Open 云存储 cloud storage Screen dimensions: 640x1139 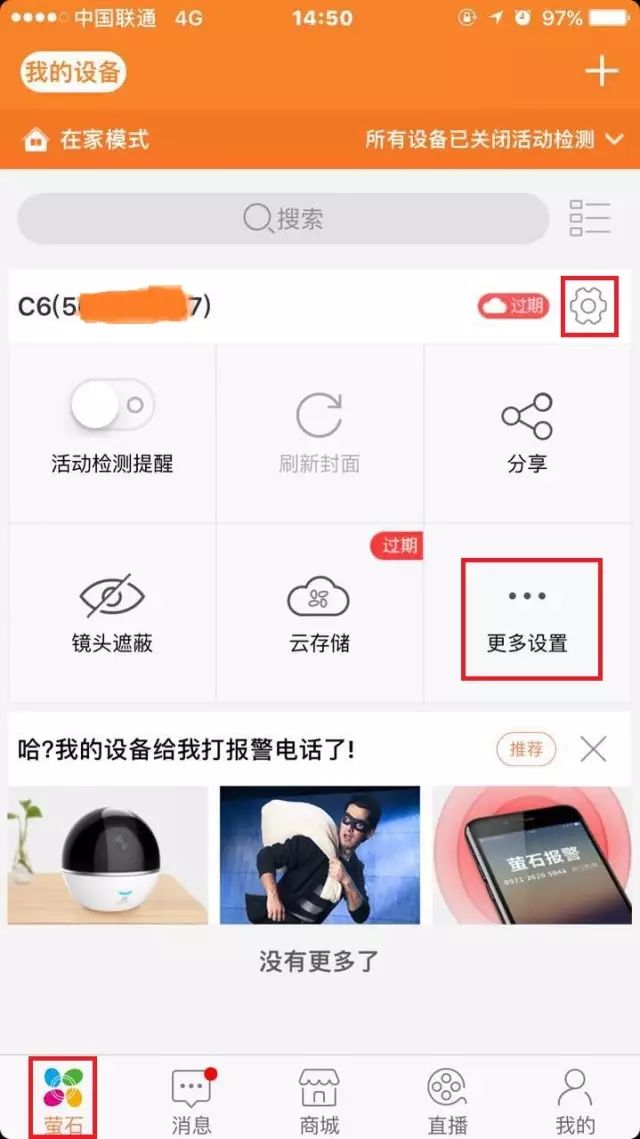click(x=319, y=612)
